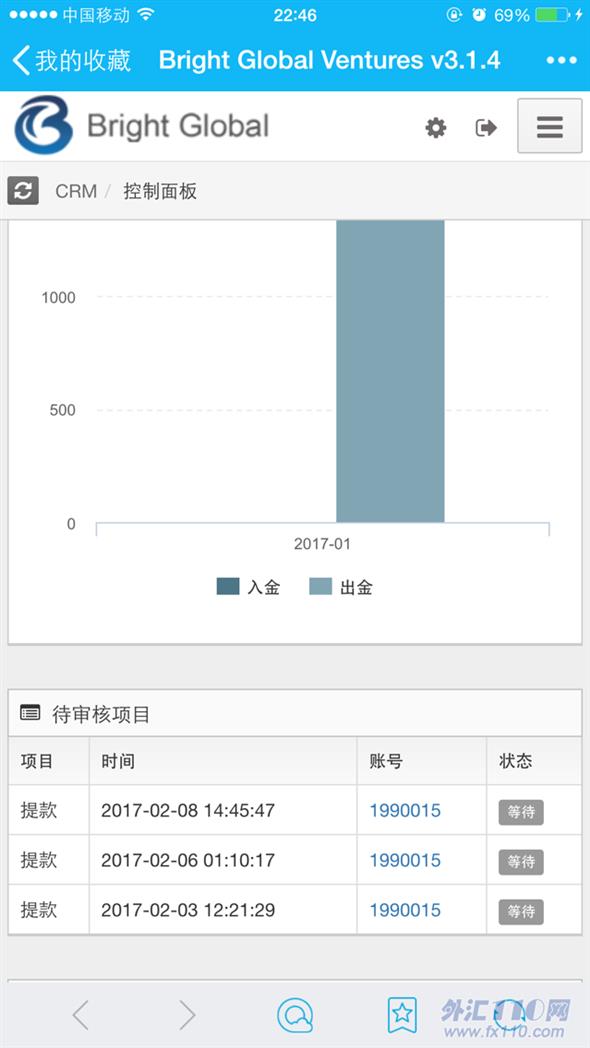Open account 1990015 from the 2017-02-03 row
The height and width of the screenshot is (1048, 590).
(x=405, y=910)
